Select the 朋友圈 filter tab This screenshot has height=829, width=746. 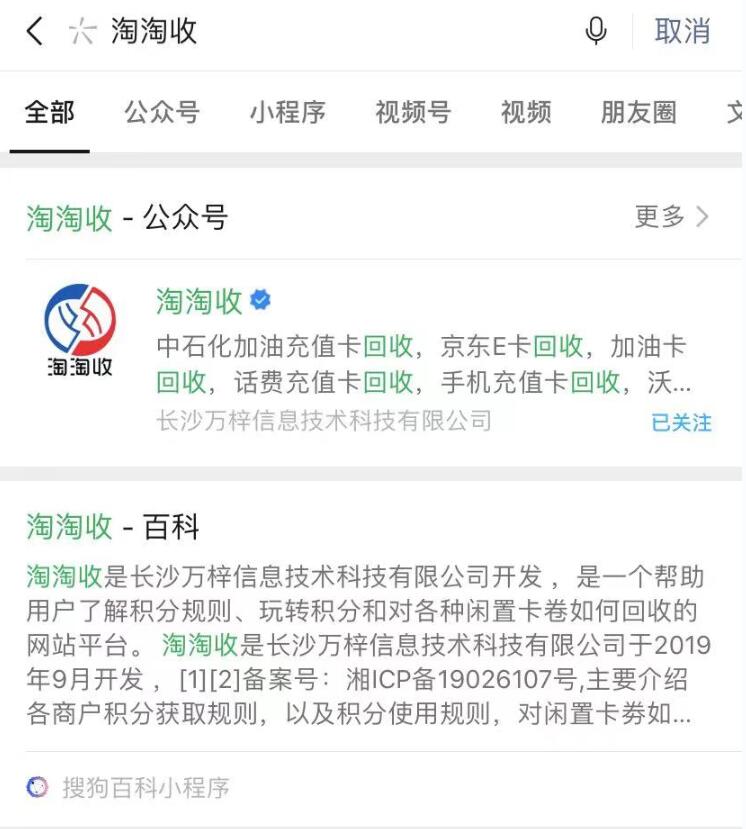pos(634,113)
